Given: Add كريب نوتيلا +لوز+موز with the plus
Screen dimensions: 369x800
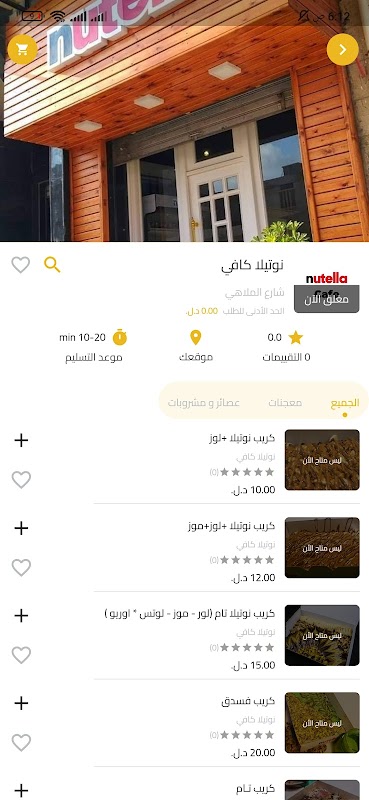Looking at the screenshot, I should pyautogui.click(x=21, y=528).
